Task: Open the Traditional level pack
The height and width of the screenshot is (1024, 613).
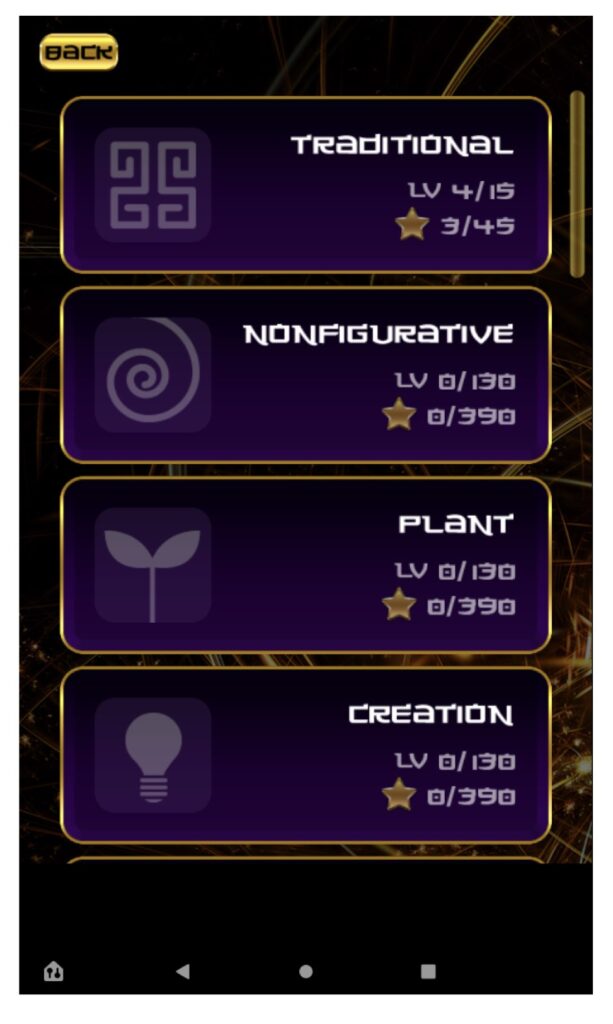Action: [x=306, y=185]
